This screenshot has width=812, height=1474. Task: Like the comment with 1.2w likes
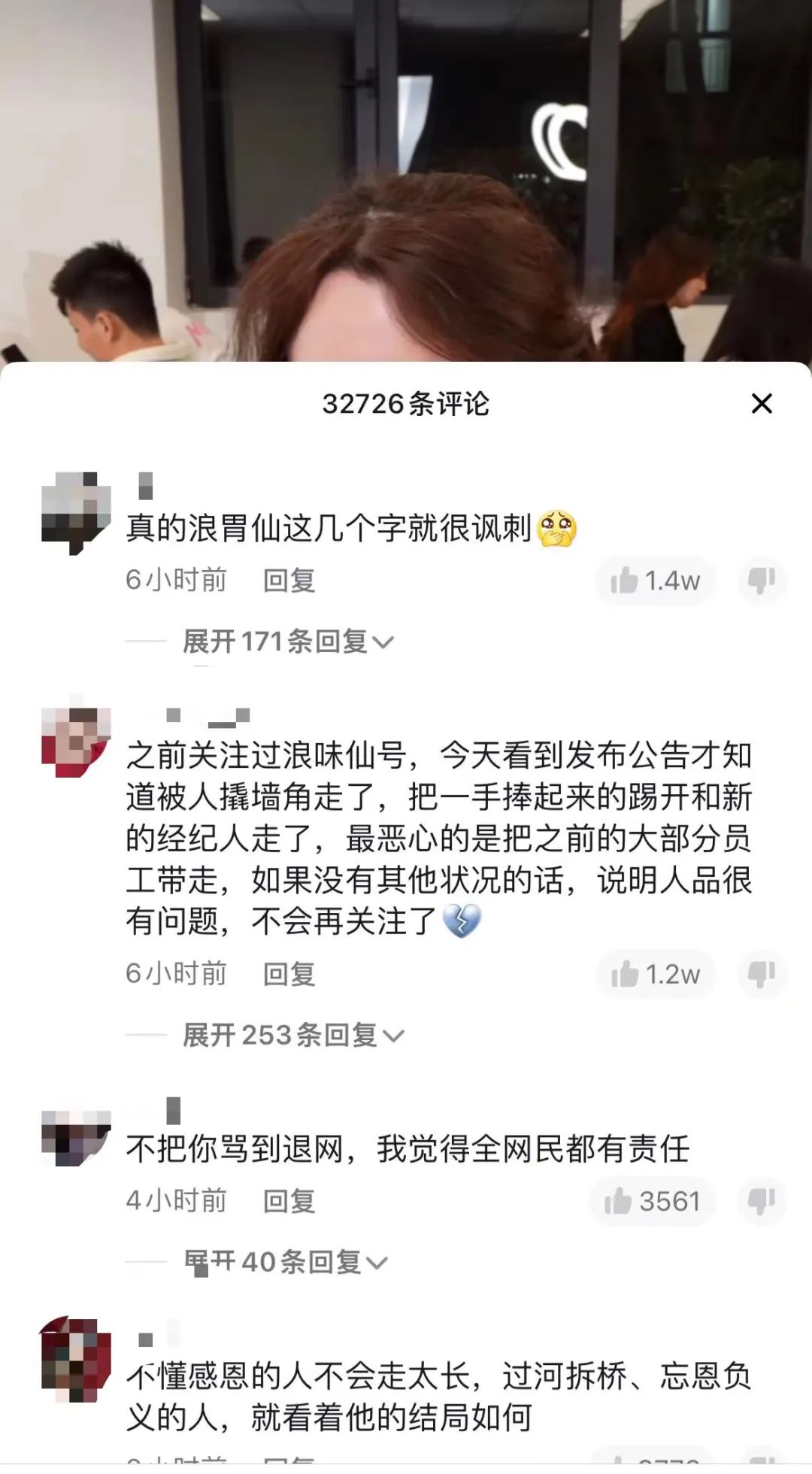tap(654, 975)
